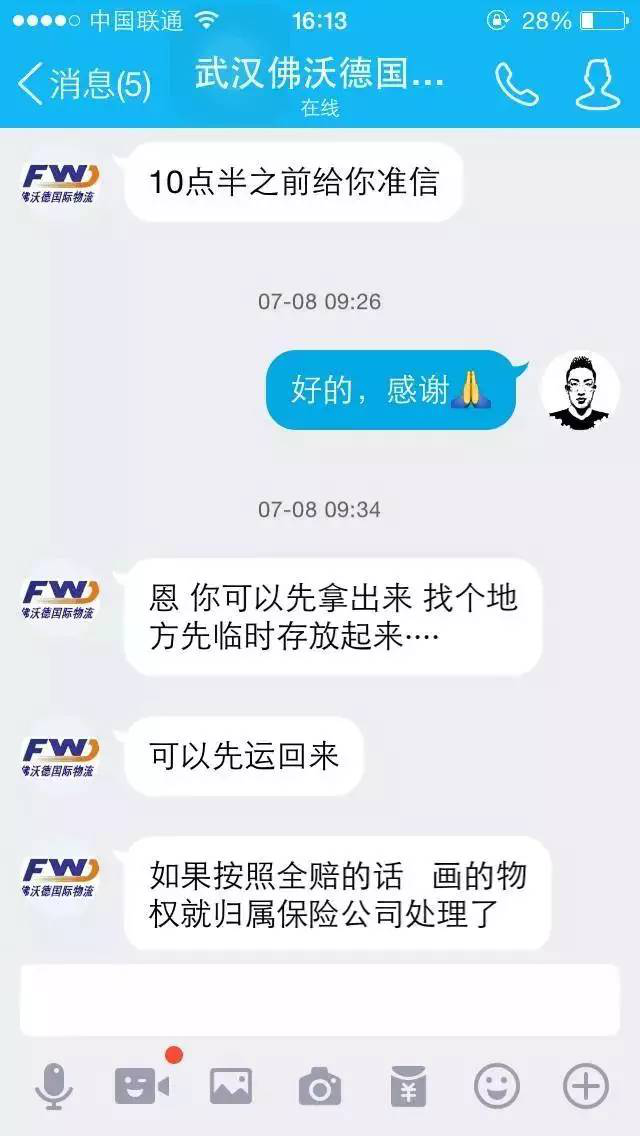Start a voice call with this contact
The image size is (640, 1136).
pos(516,85)
